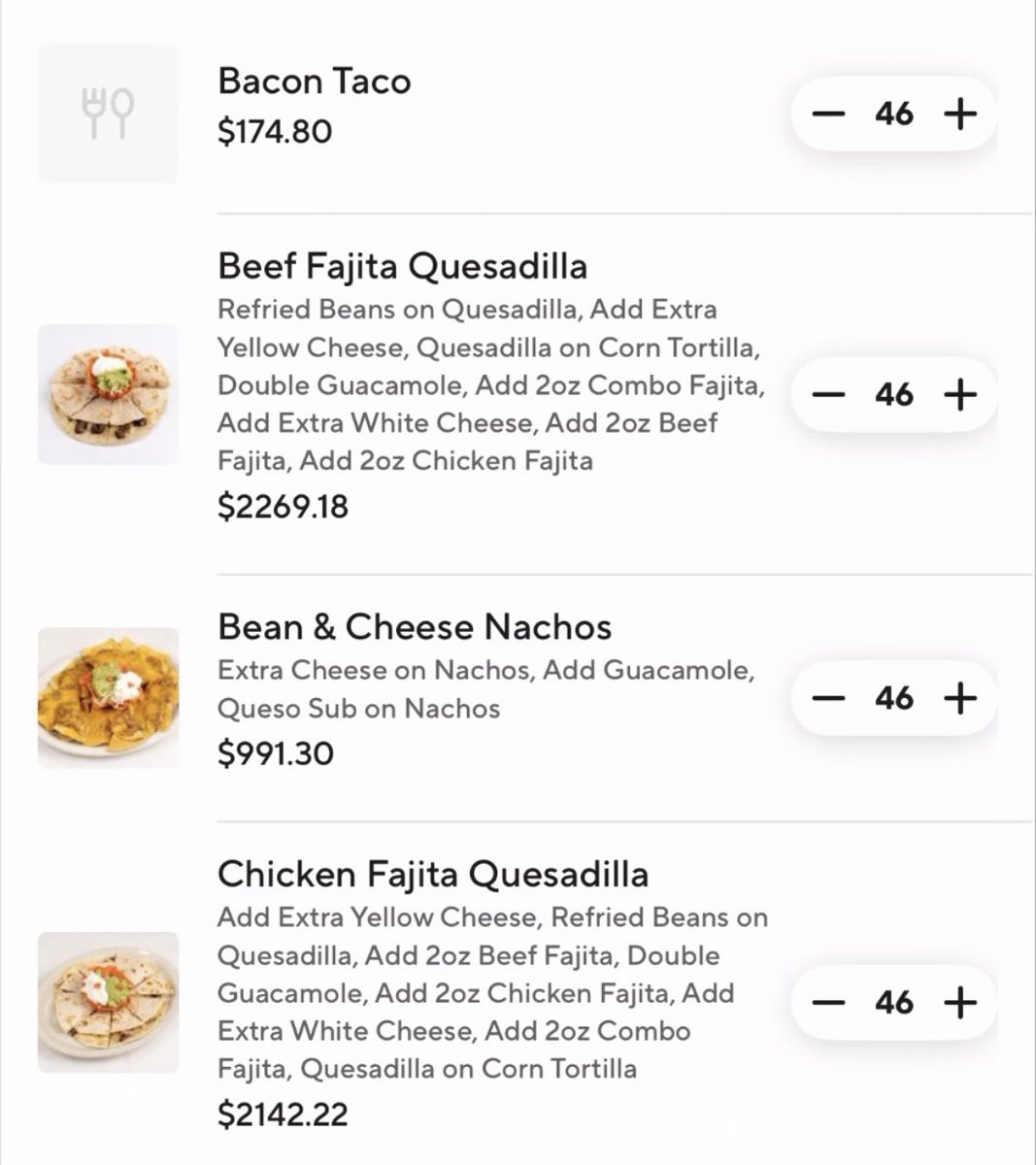The image size is (1036, 1165).
Task: Remove one Bean & Cheese Nachos
Action: pyautogui.click(x=828, y=698)
